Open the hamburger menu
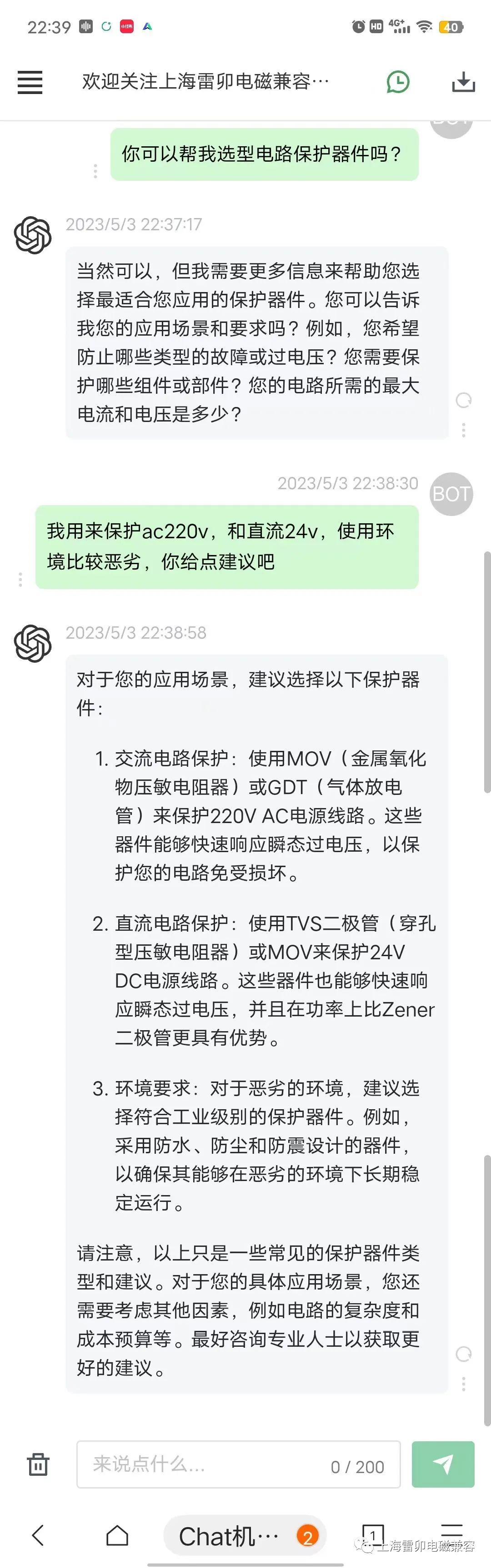Viewport: 491px width, 1568px height. (30, 82)
